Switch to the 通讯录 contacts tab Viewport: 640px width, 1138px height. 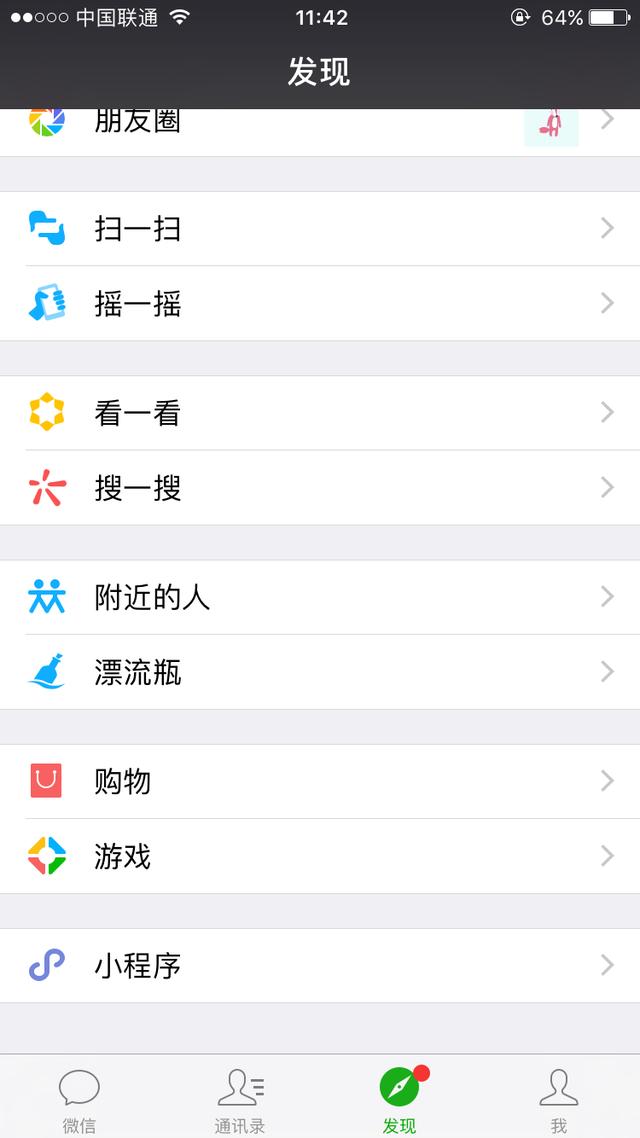[x=240, y=1098]
